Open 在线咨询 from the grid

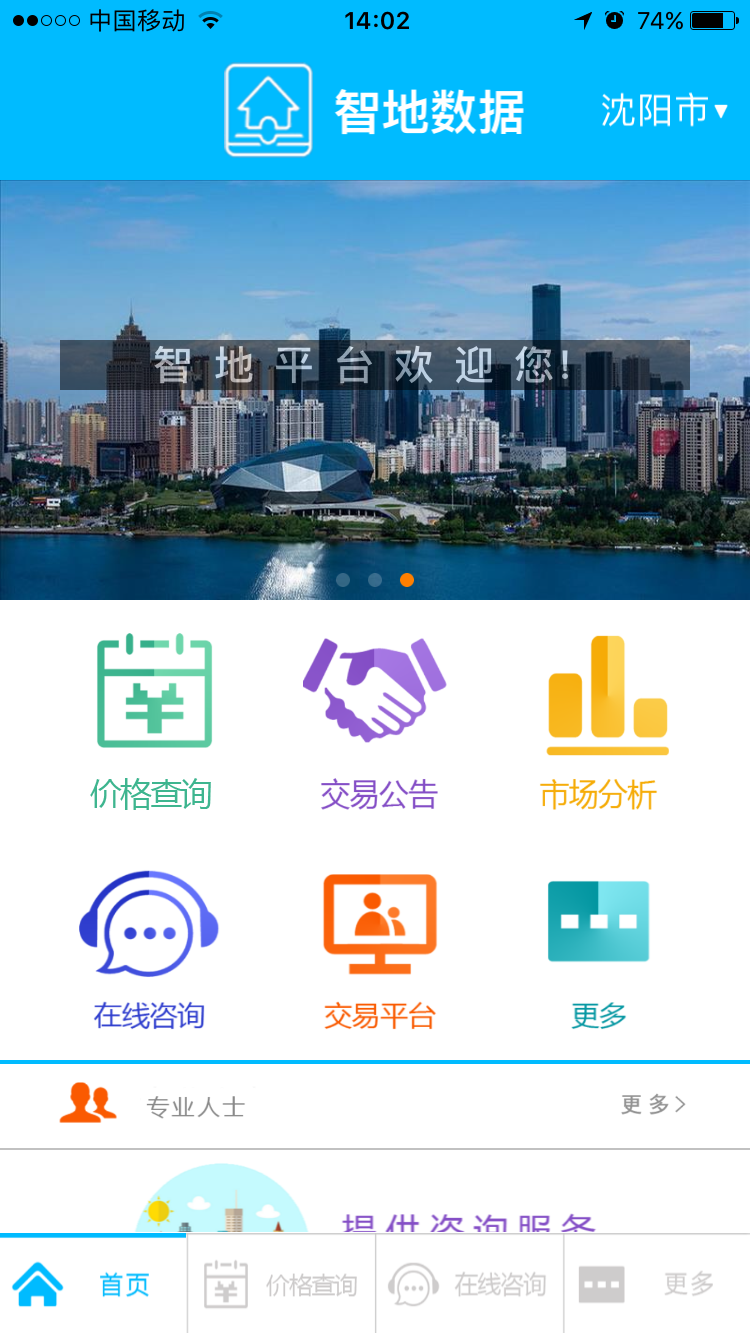[150, 950]
